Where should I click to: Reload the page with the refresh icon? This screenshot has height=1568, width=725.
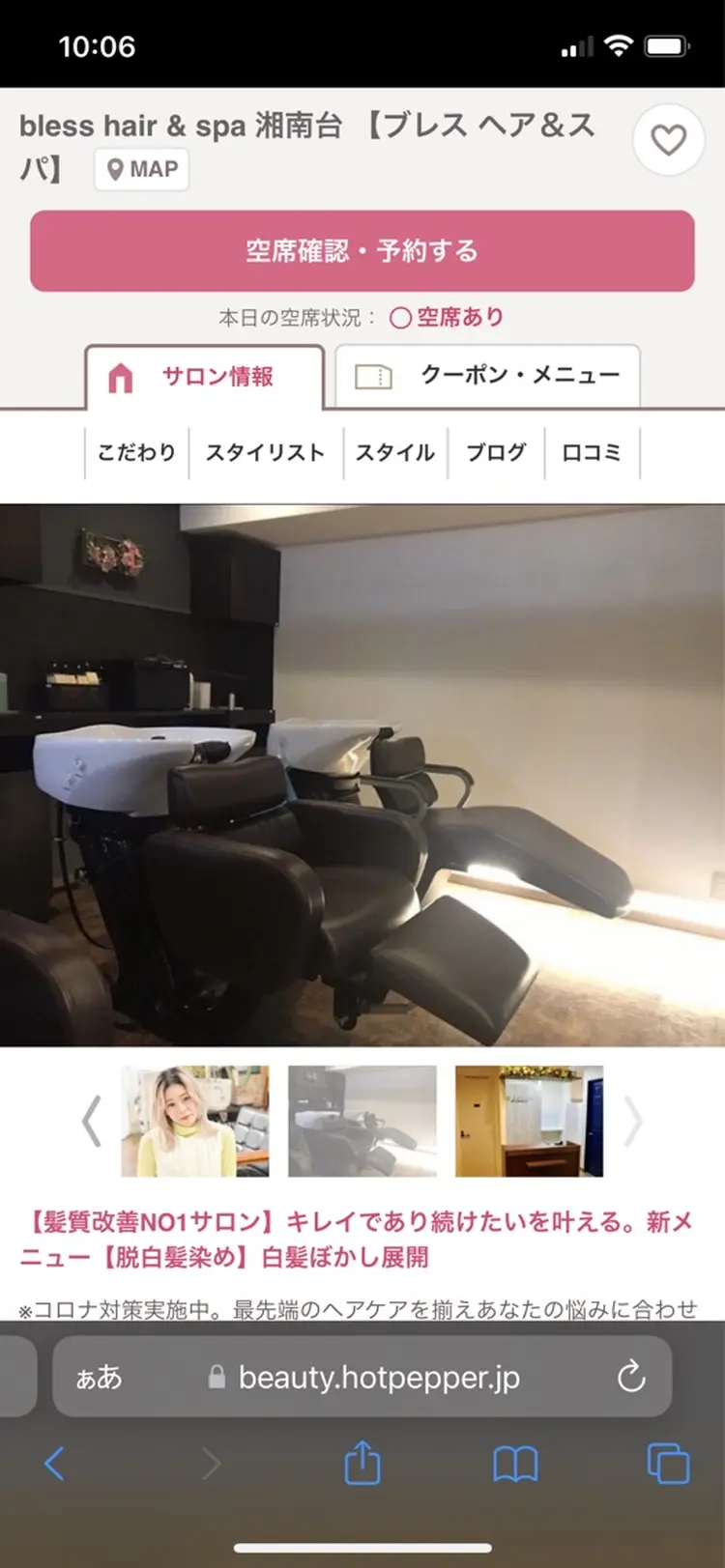pyautogui.click(x=632, y=1378)
